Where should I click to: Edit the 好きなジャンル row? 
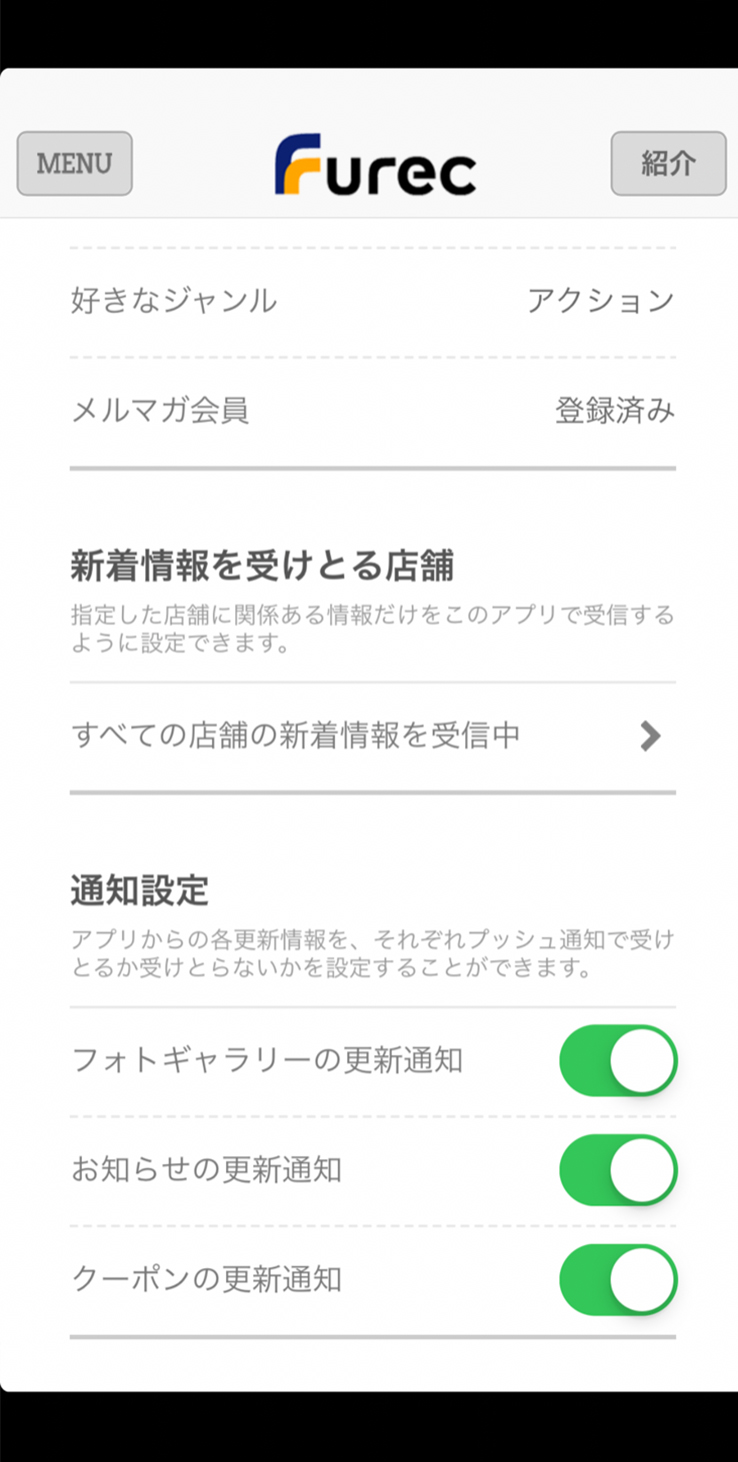click(x=373, y=301)
